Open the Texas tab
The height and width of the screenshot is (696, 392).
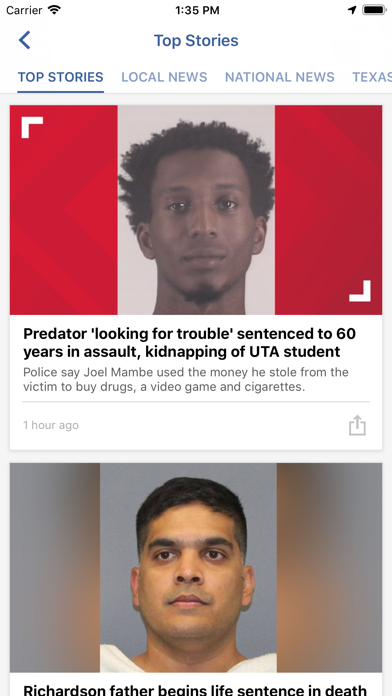[x=372, y=77]
